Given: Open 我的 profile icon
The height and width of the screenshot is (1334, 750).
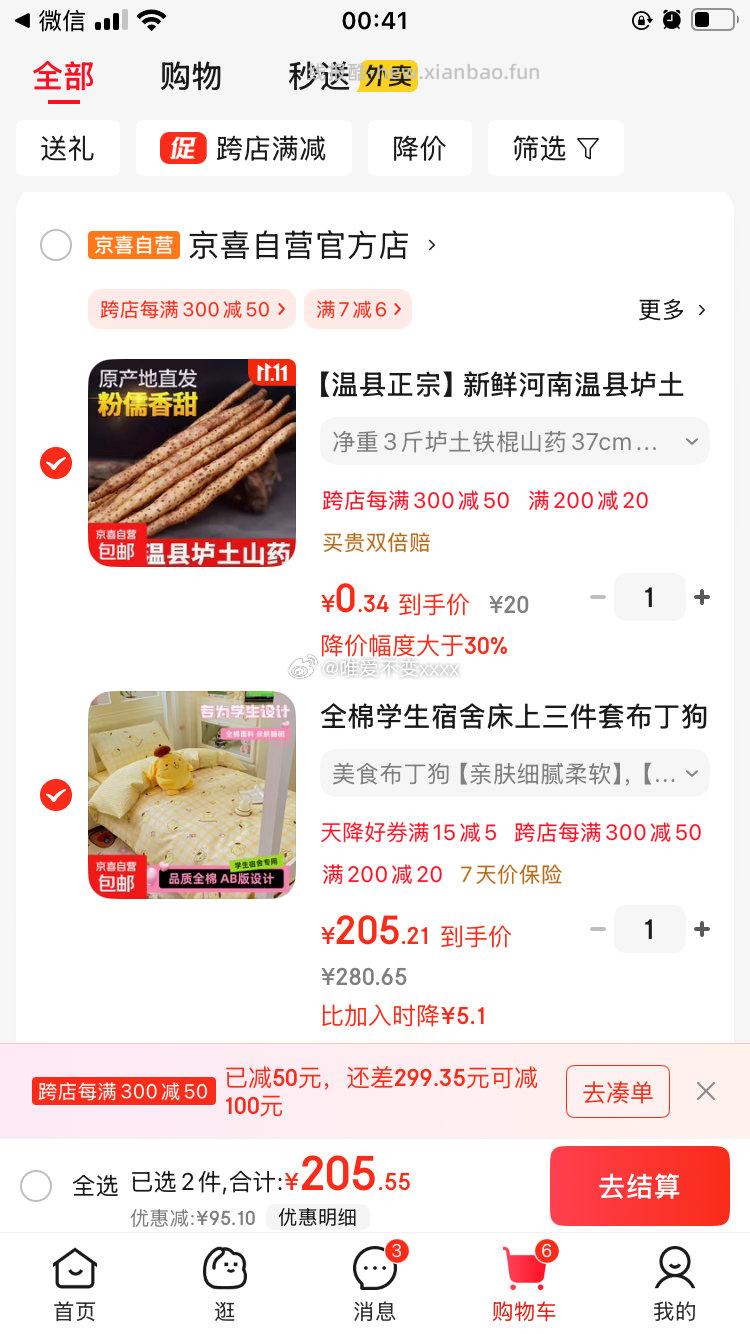Looking at the screenshot, I should coord(674,1283).
